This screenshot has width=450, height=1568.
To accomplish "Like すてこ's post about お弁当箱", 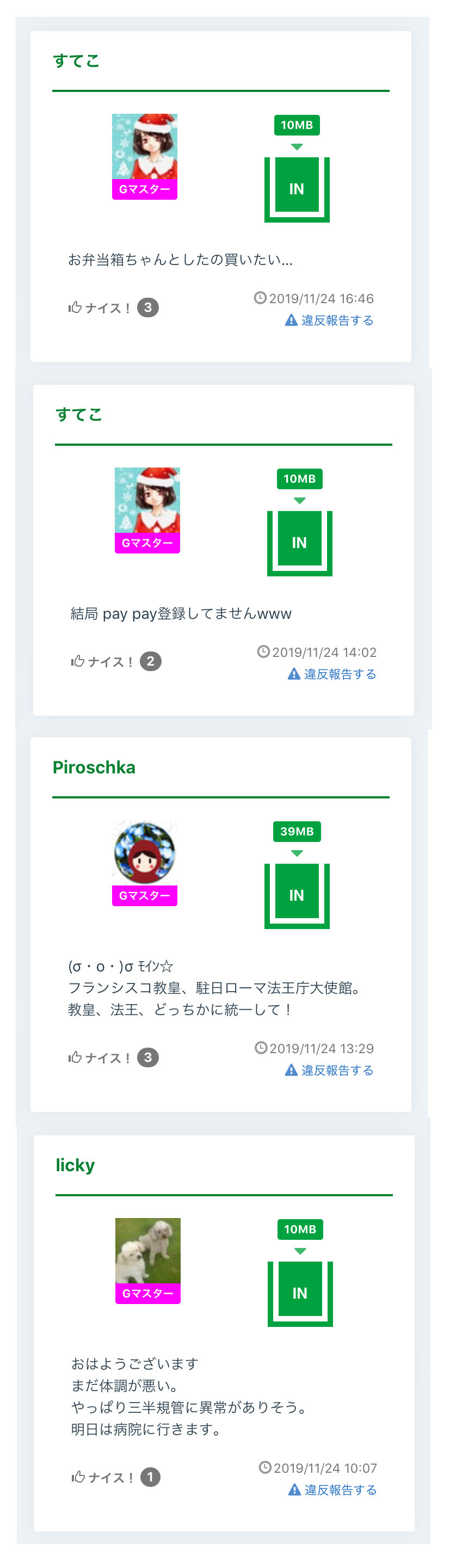I will pyautogui.click(x=99, y=308).
